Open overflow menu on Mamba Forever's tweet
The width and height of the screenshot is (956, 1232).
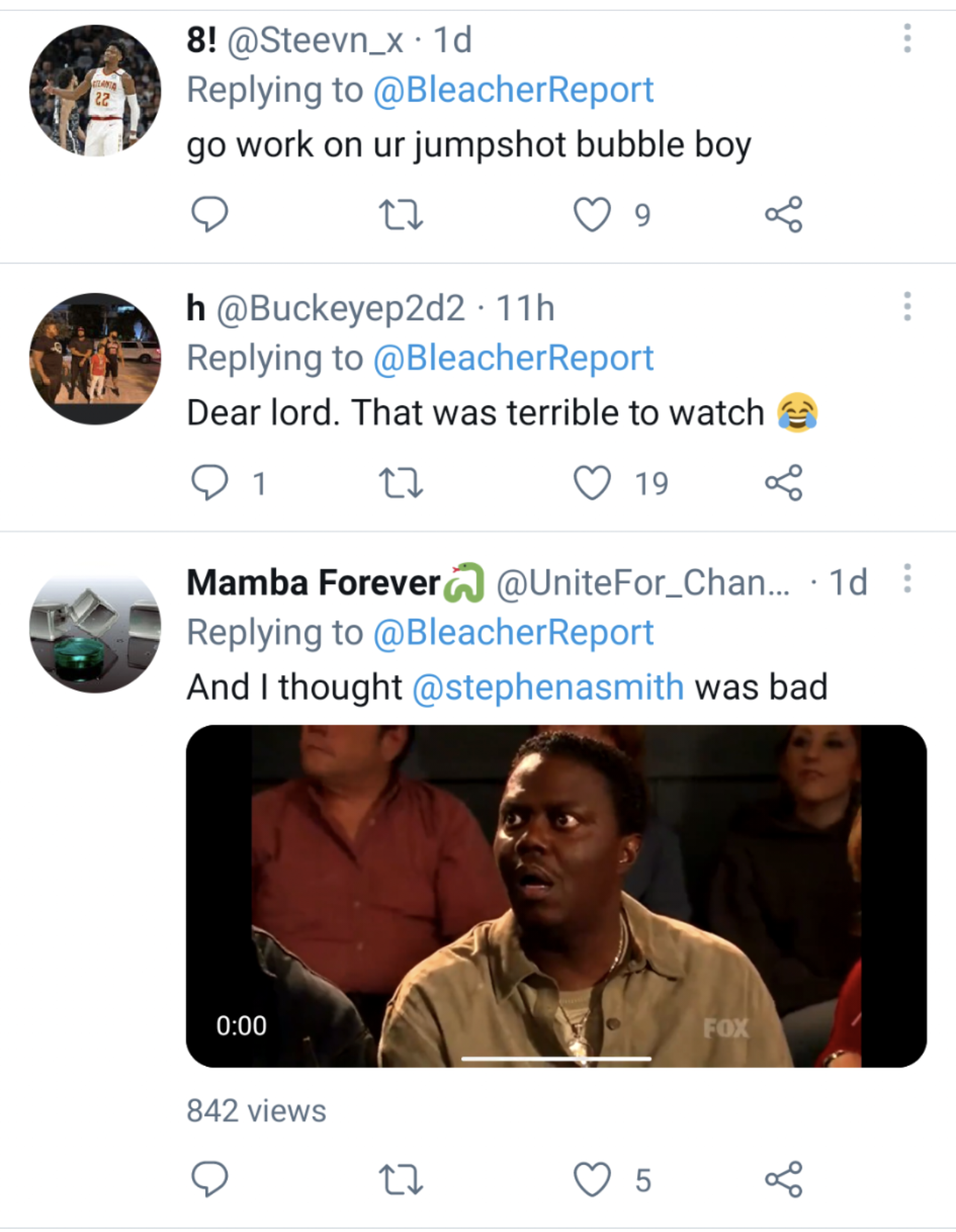tap(907, 579)
